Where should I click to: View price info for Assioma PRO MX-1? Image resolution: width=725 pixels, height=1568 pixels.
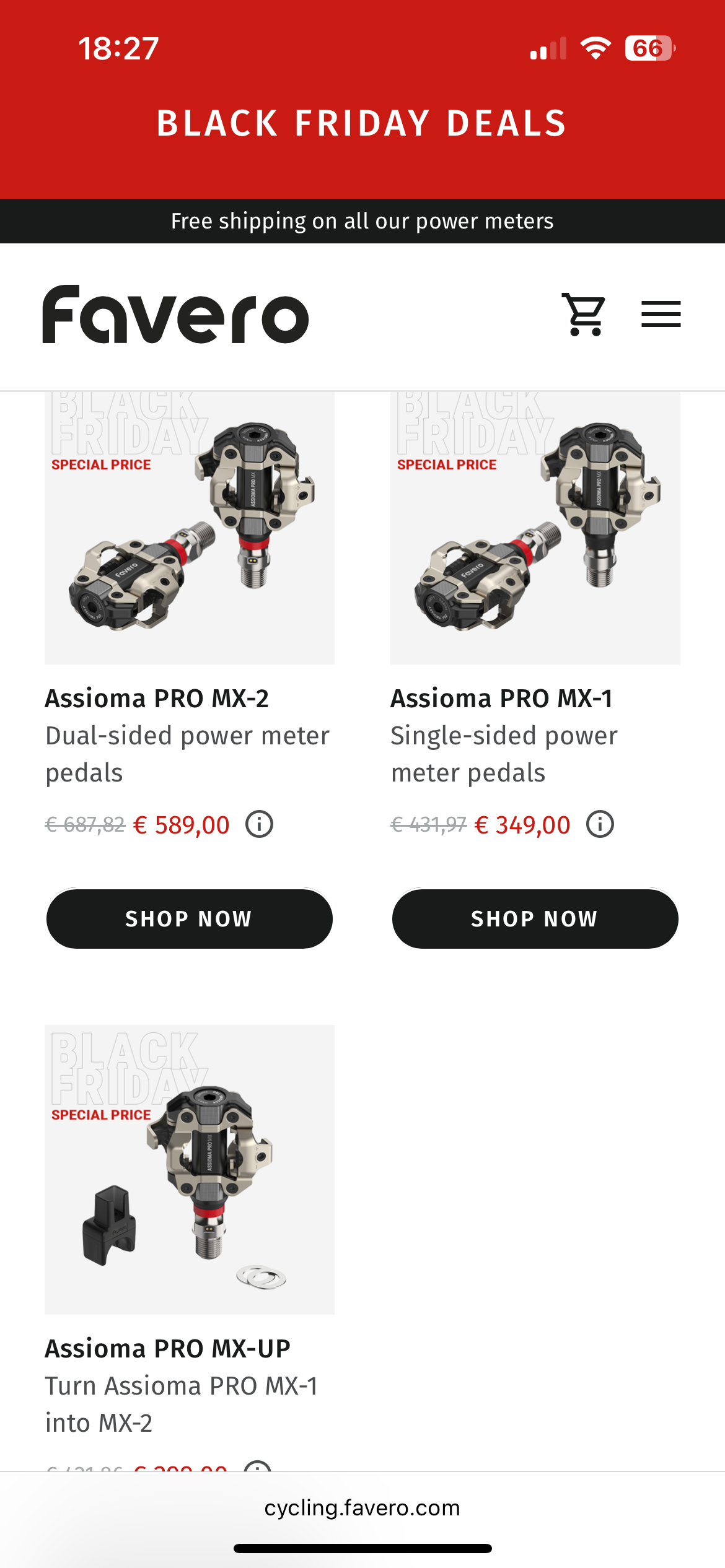(600, 825)
